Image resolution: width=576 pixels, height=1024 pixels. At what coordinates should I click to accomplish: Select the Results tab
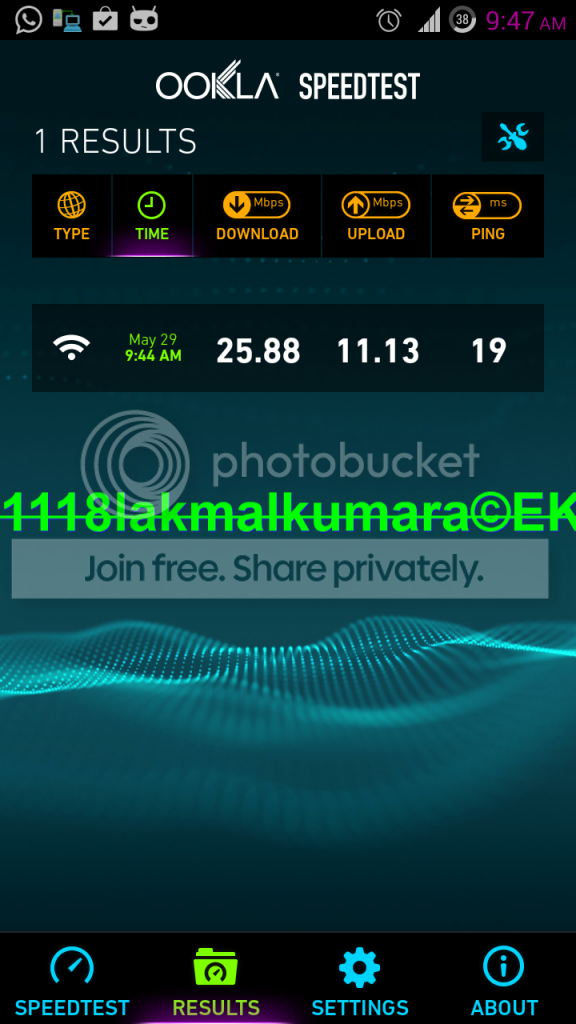[x=216, y=980]
